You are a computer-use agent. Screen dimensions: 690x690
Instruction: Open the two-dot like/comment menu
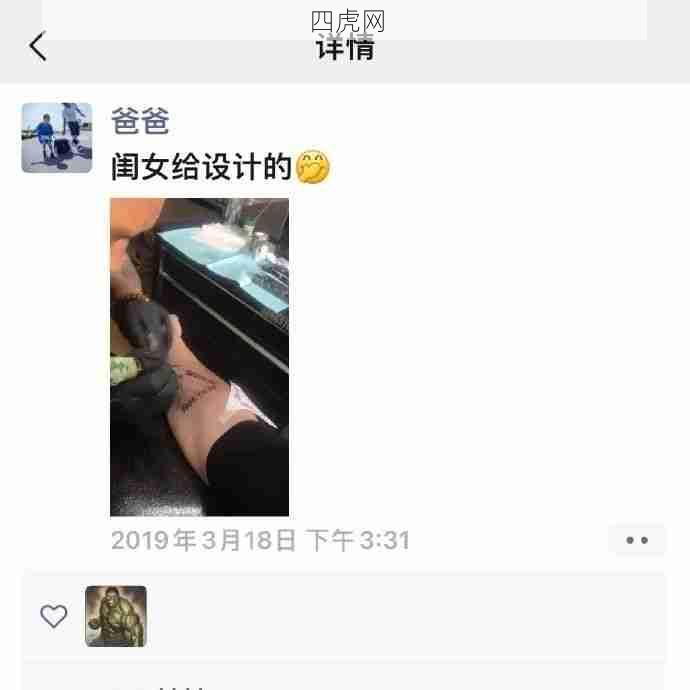click(x=637, y=540)
